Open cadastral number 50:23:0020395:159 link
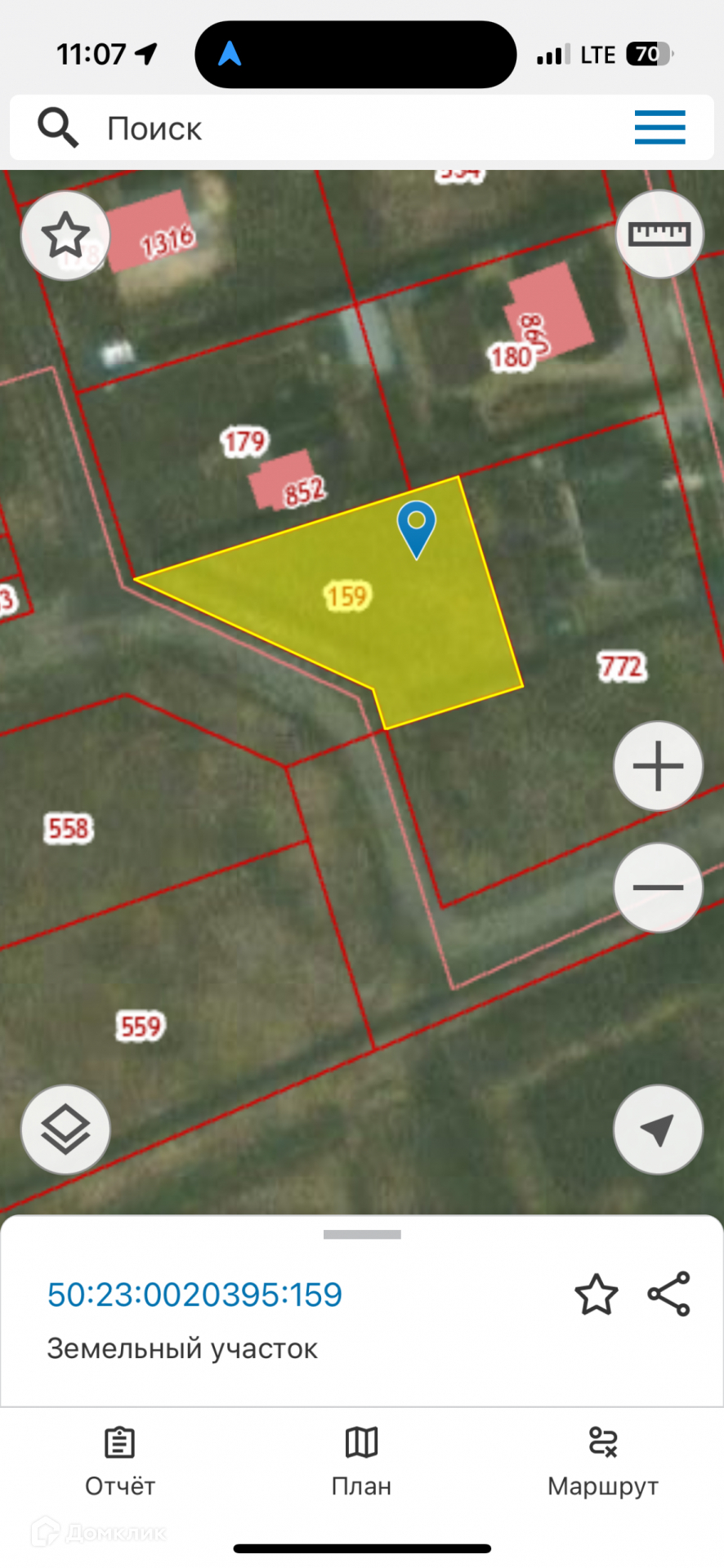 click(194, 1294)
